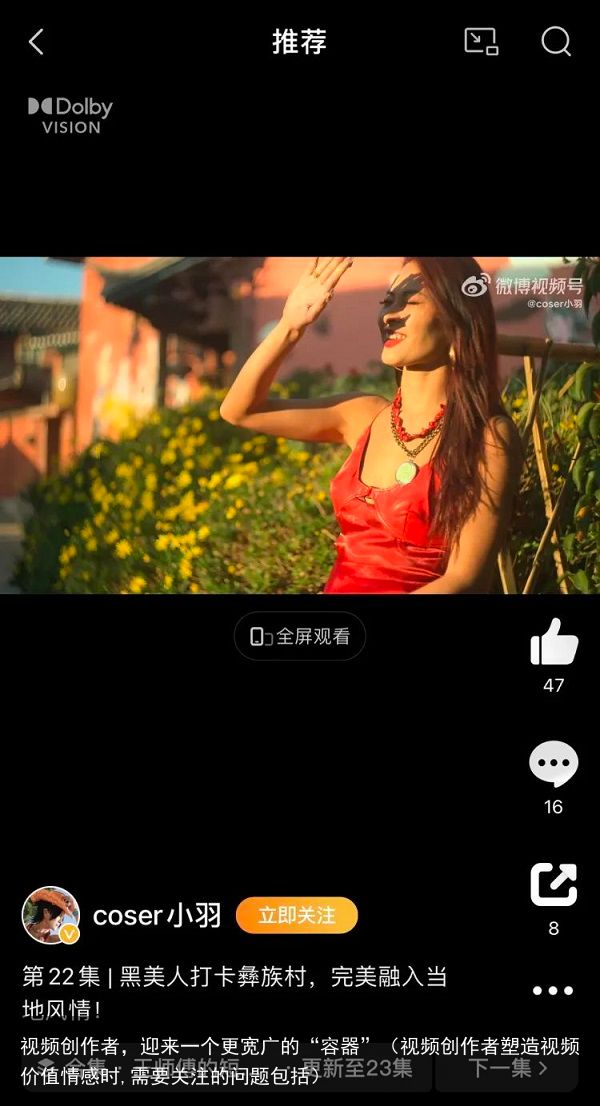Like this video with thumbs up
The height and width of the screenshot is (1106, 600).
554,641
